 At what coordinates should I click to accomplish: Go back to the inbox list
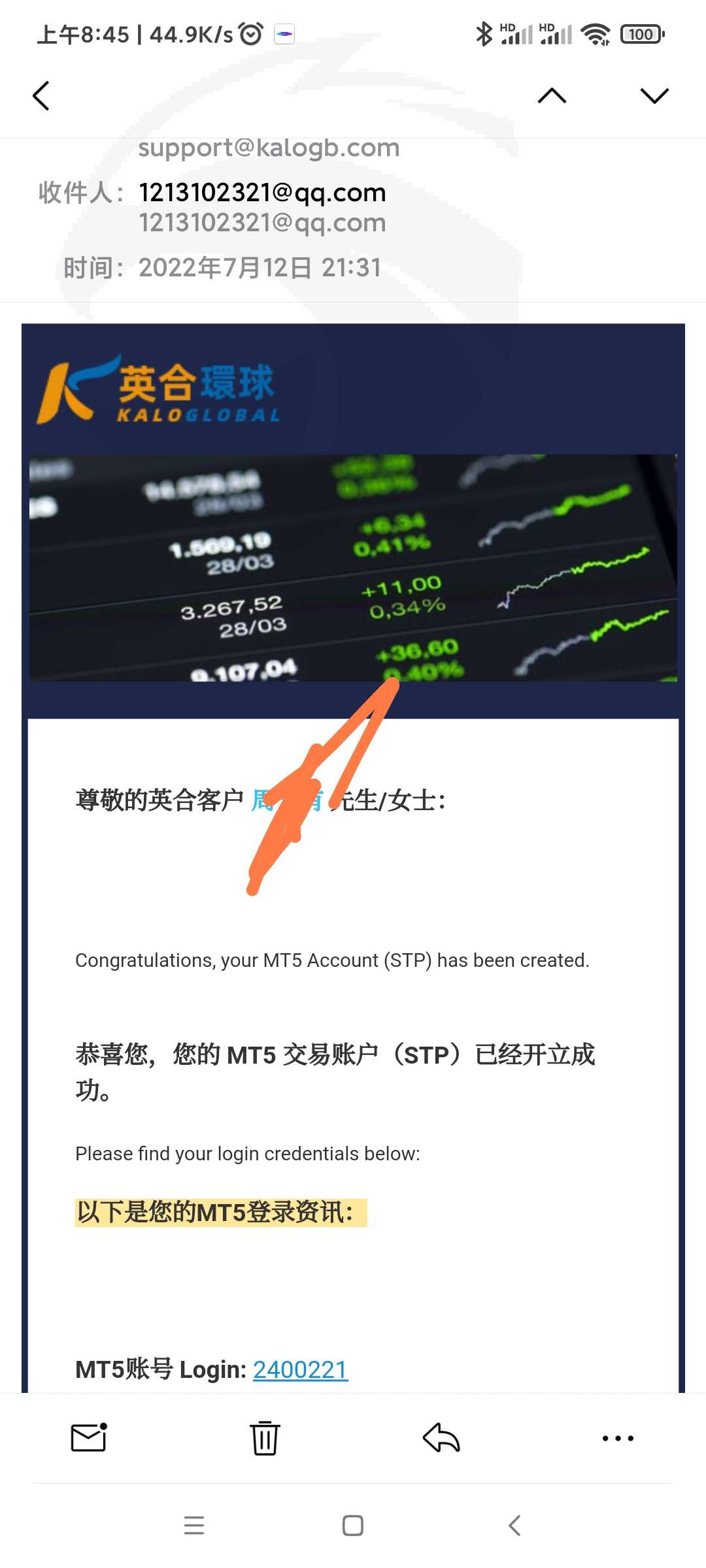coord(41,96)
